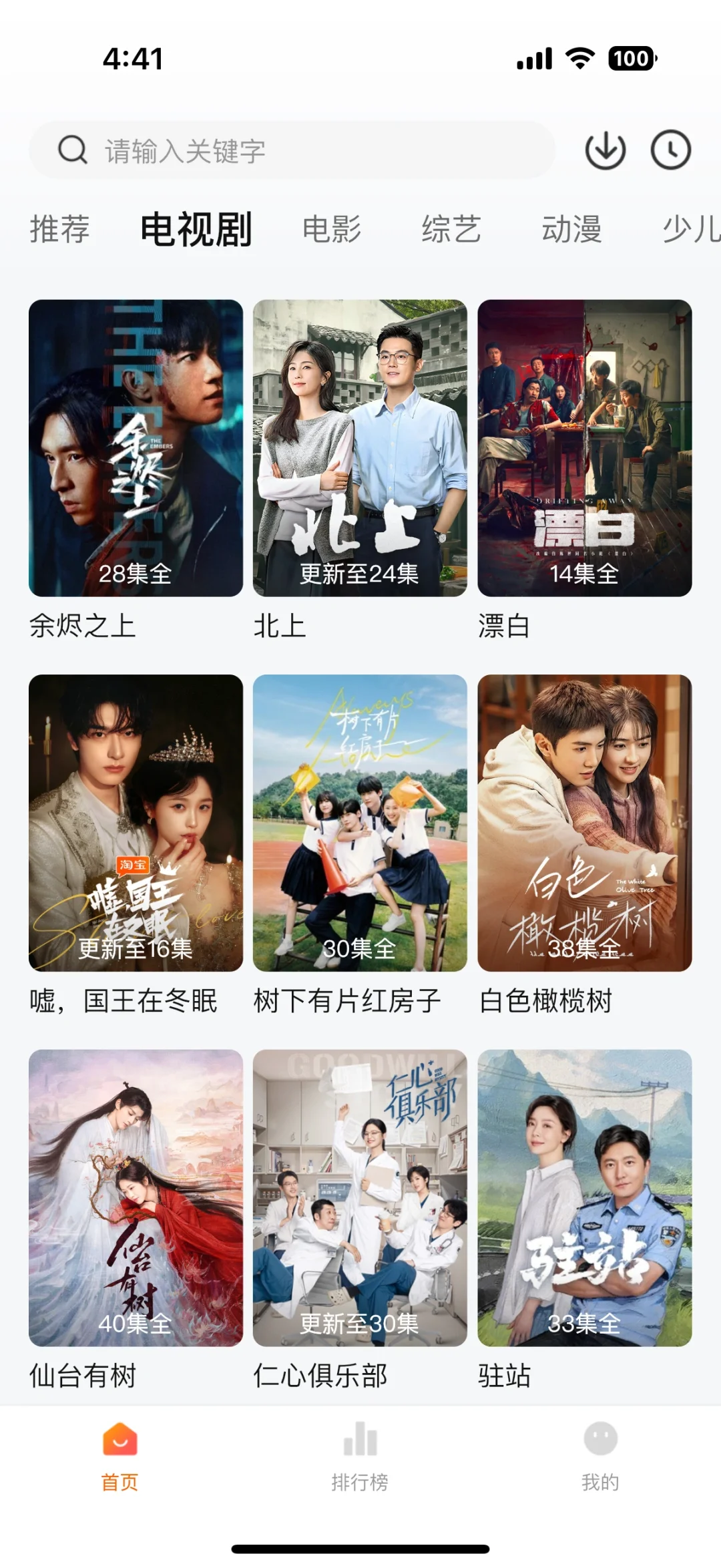721x1568 pixels.
Task: Open 树下有片红房子 drama
Action: (x=360, y=823)
